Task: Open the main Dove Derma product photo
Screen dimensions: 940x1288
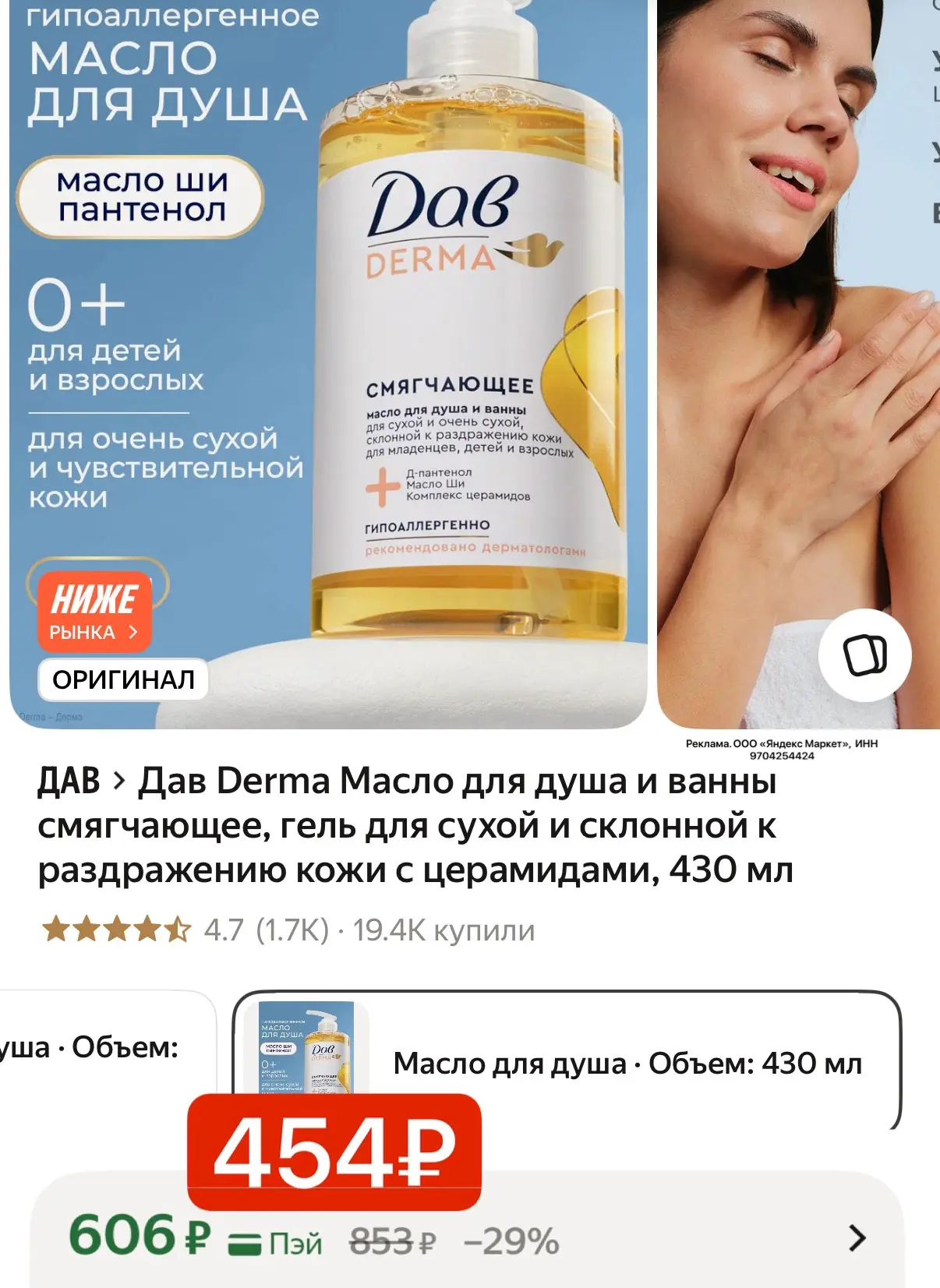Action: click(x=328, y=364)
